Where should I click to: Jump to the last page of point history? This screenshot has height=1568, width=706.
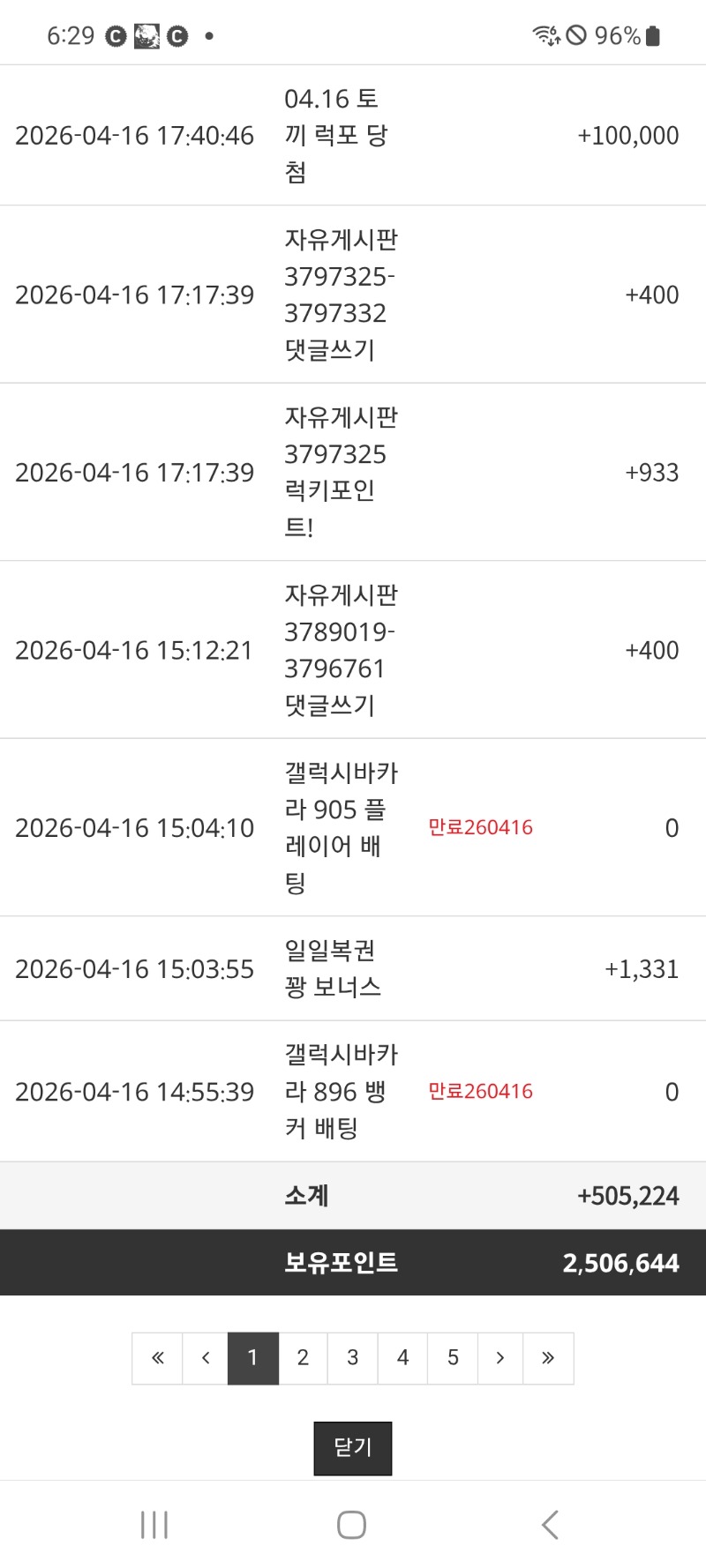tap(548, 1358)
